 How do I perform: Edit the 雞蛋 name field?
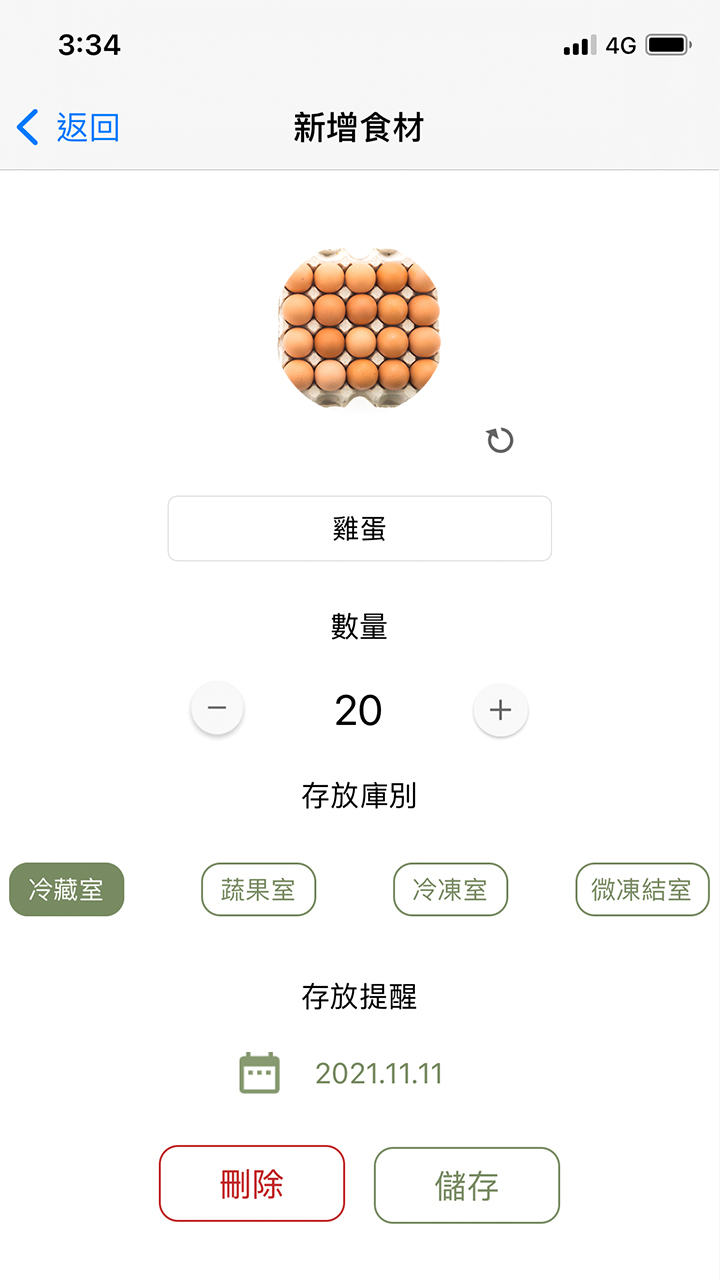360,528
